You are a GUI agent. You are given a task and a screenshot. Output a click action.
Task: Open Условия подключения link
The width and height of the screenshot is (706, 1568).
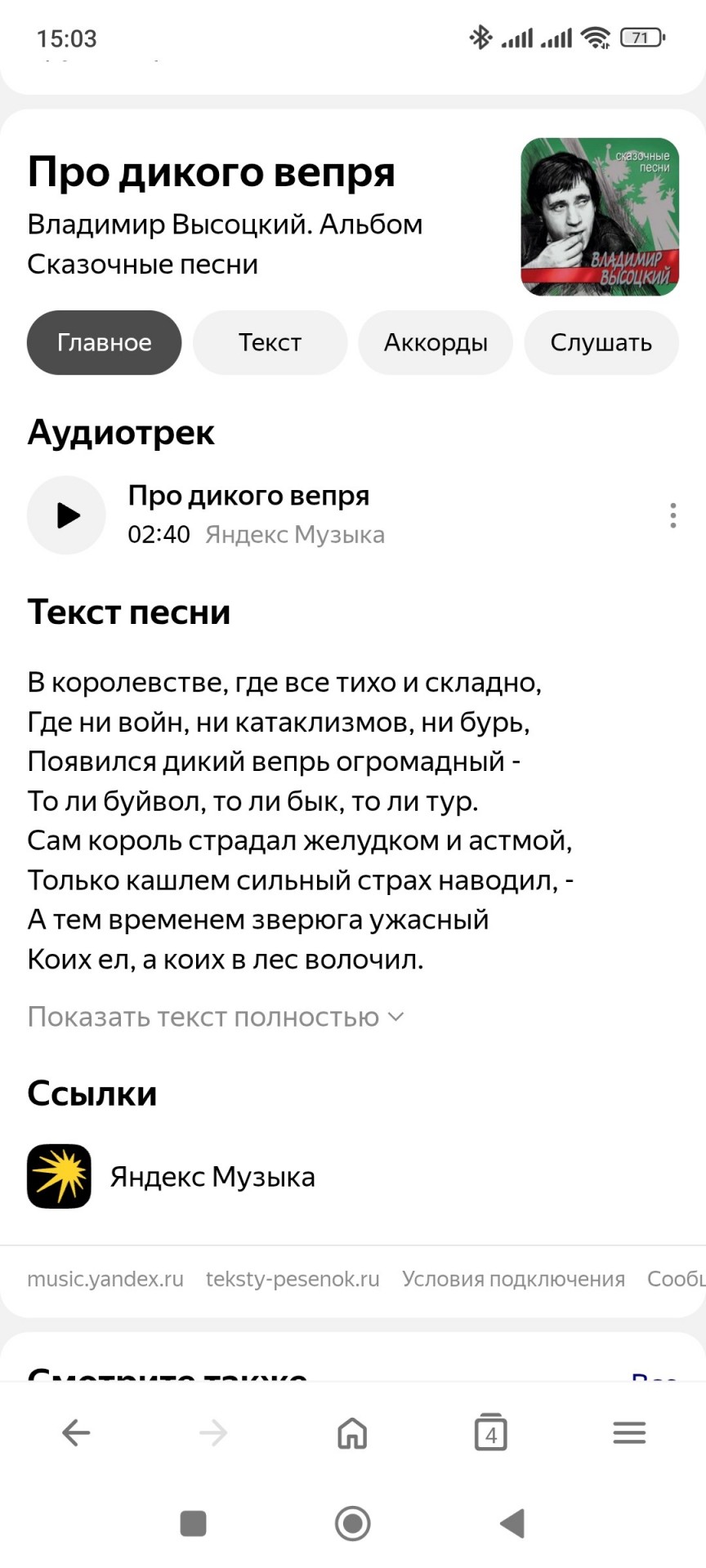coord(513,1279)
